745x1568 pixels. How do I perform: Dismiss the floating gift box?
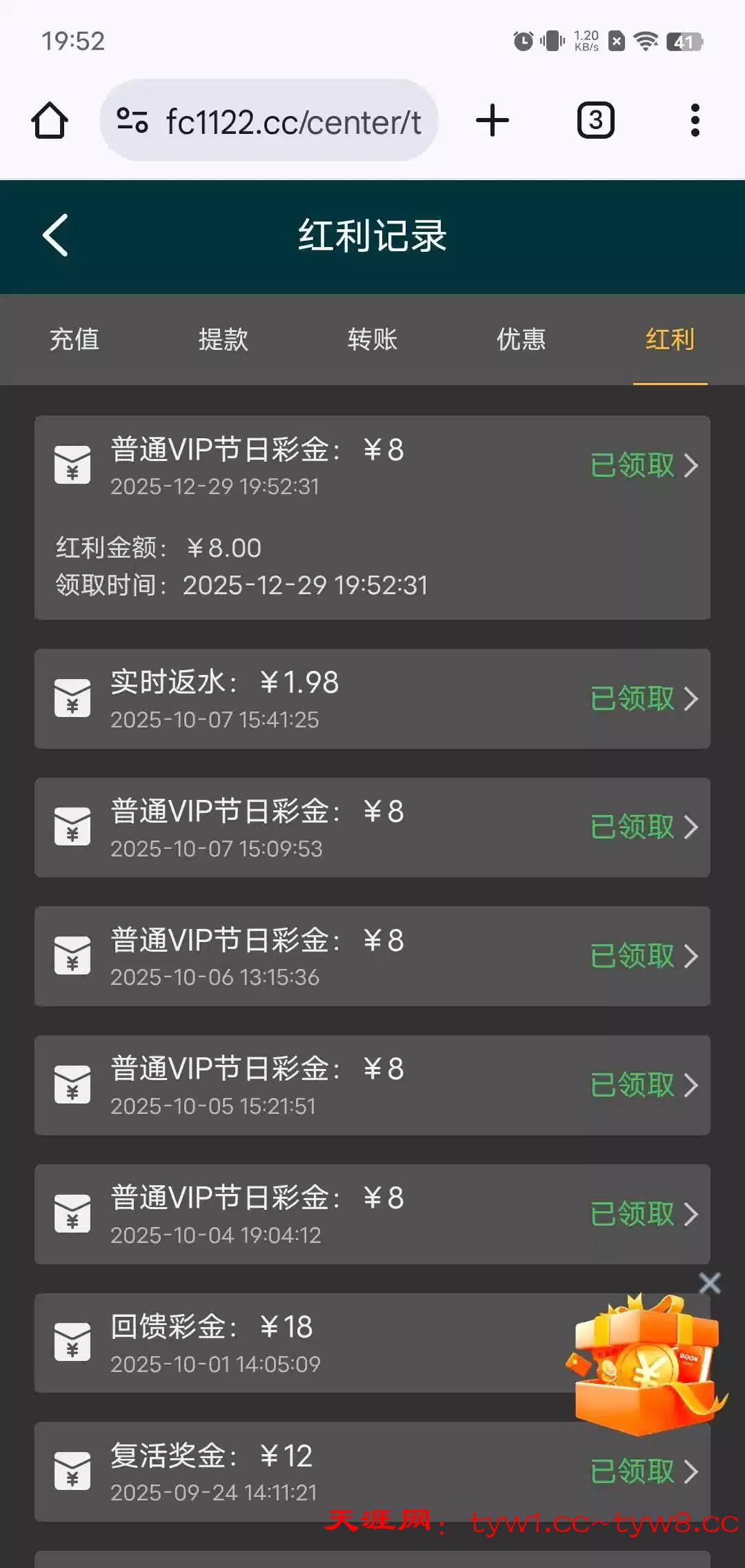point(710,1284)
